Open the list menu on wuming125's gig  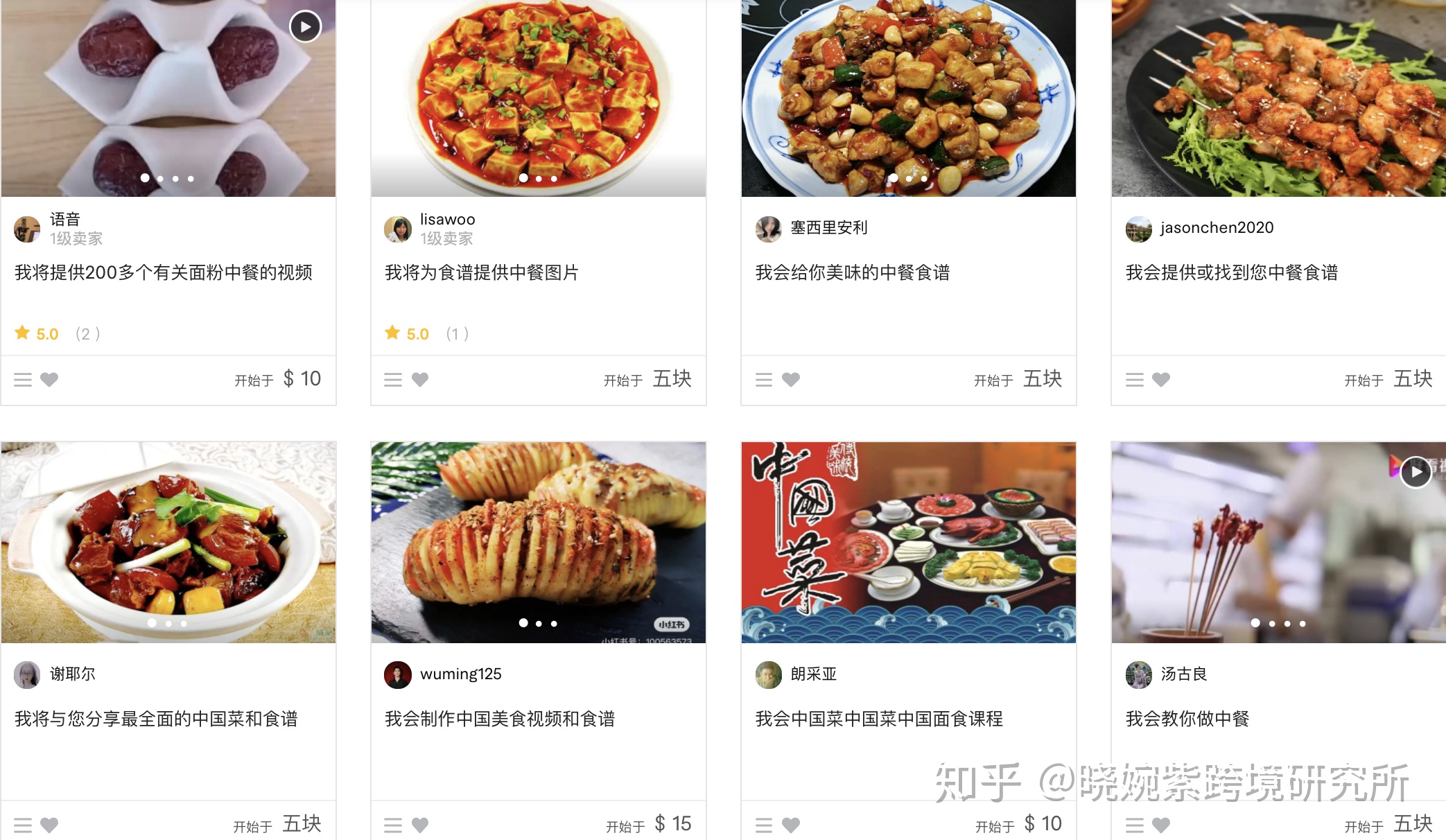393,825
